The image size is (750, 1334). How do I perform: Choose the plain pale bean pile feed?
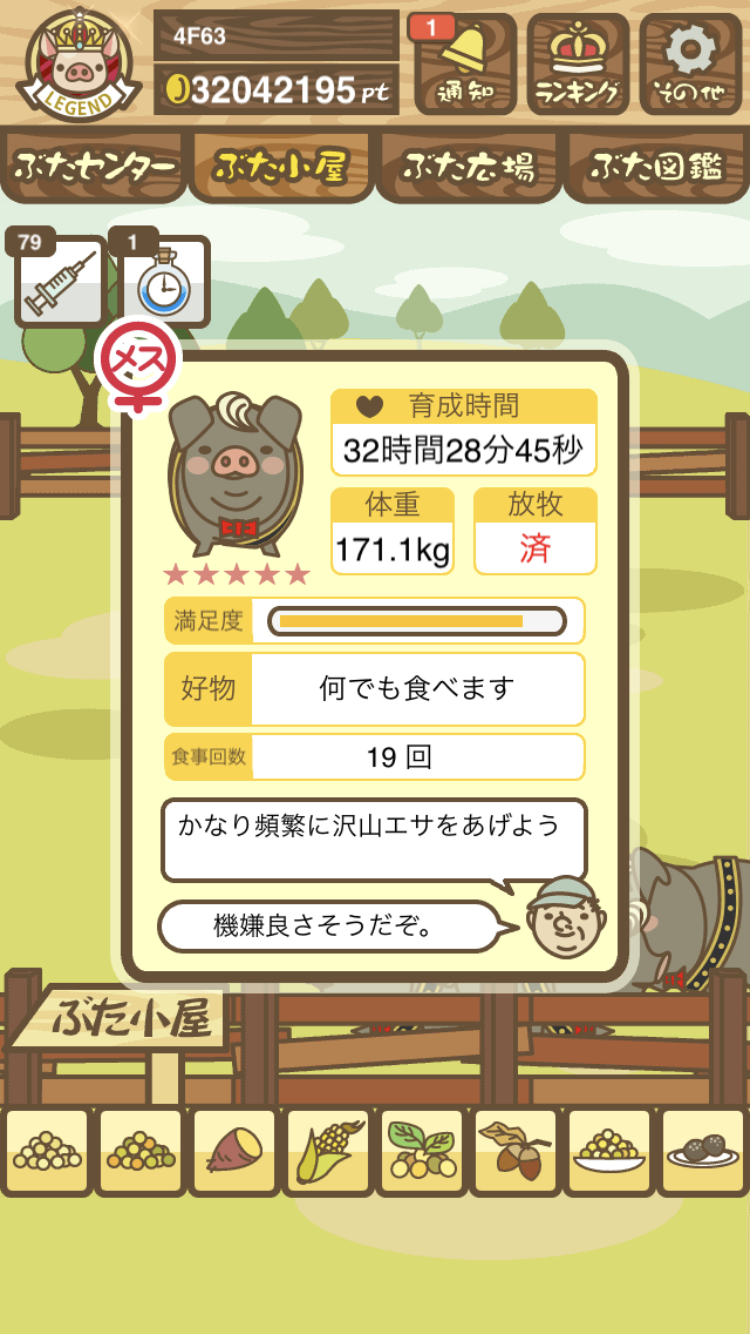pos(47,1151)
